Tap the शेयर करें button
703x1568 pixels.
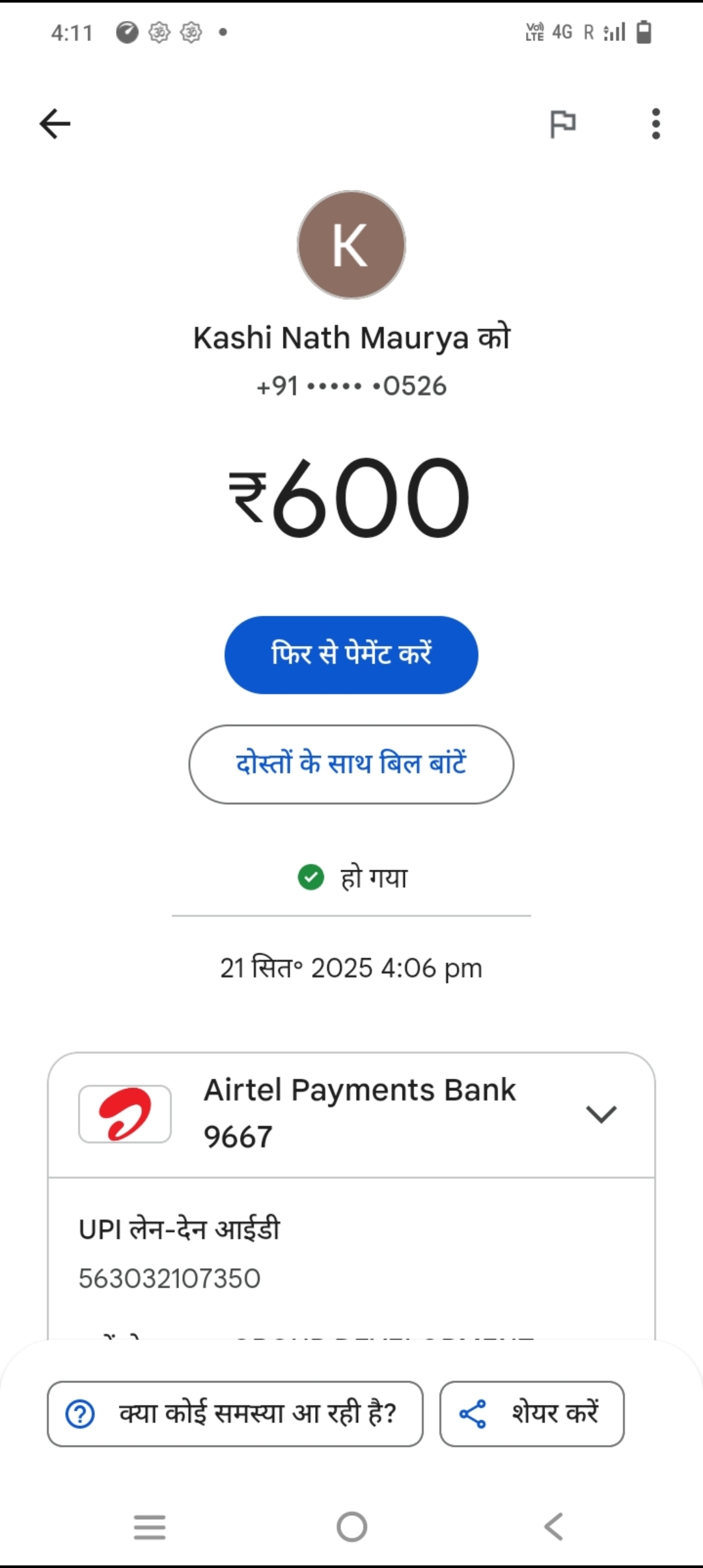pos(532,1414)
